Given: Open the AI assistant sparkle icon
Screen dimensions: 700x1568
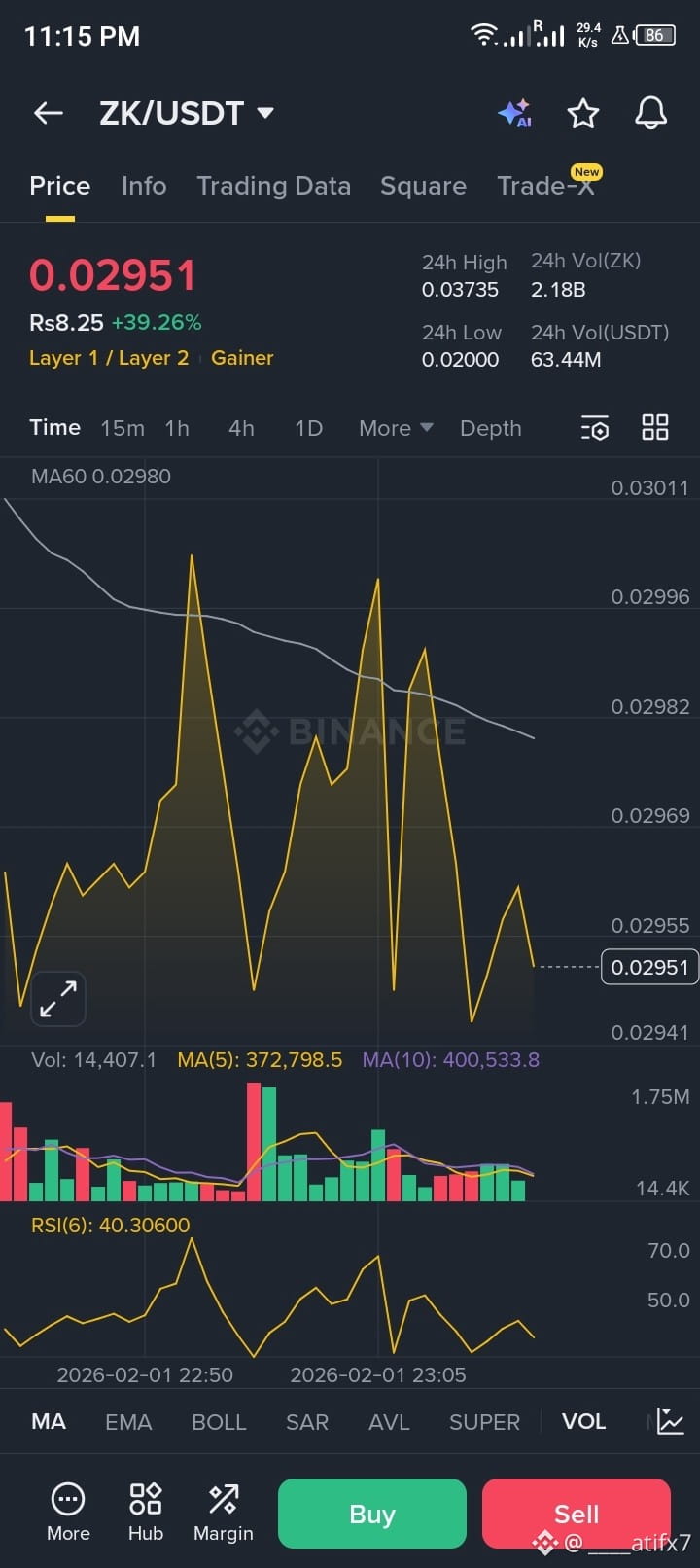Looking at the screenshot, I should coord(514,114).
